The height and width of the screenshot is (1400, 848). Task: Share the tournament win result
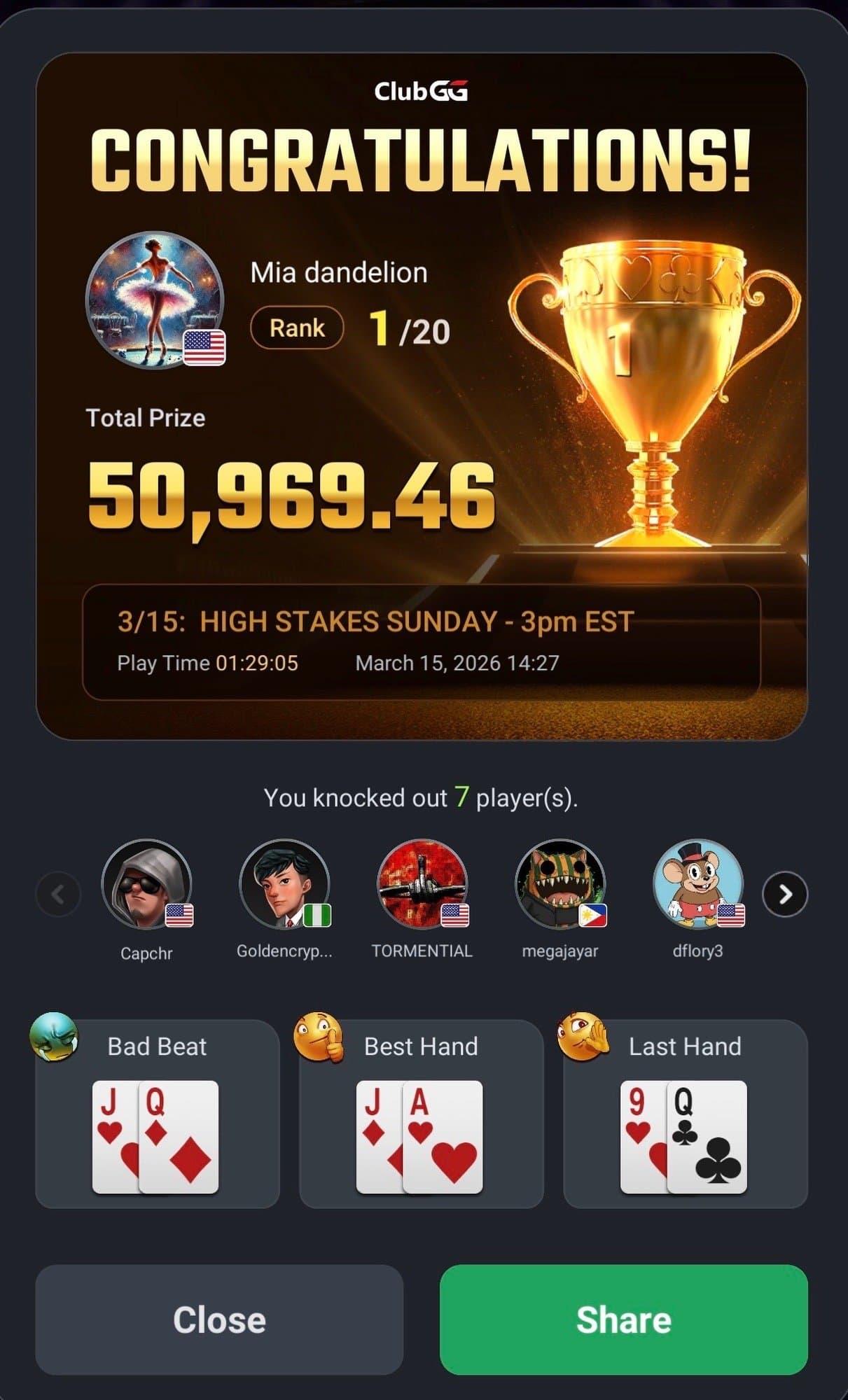(623, 1319)
